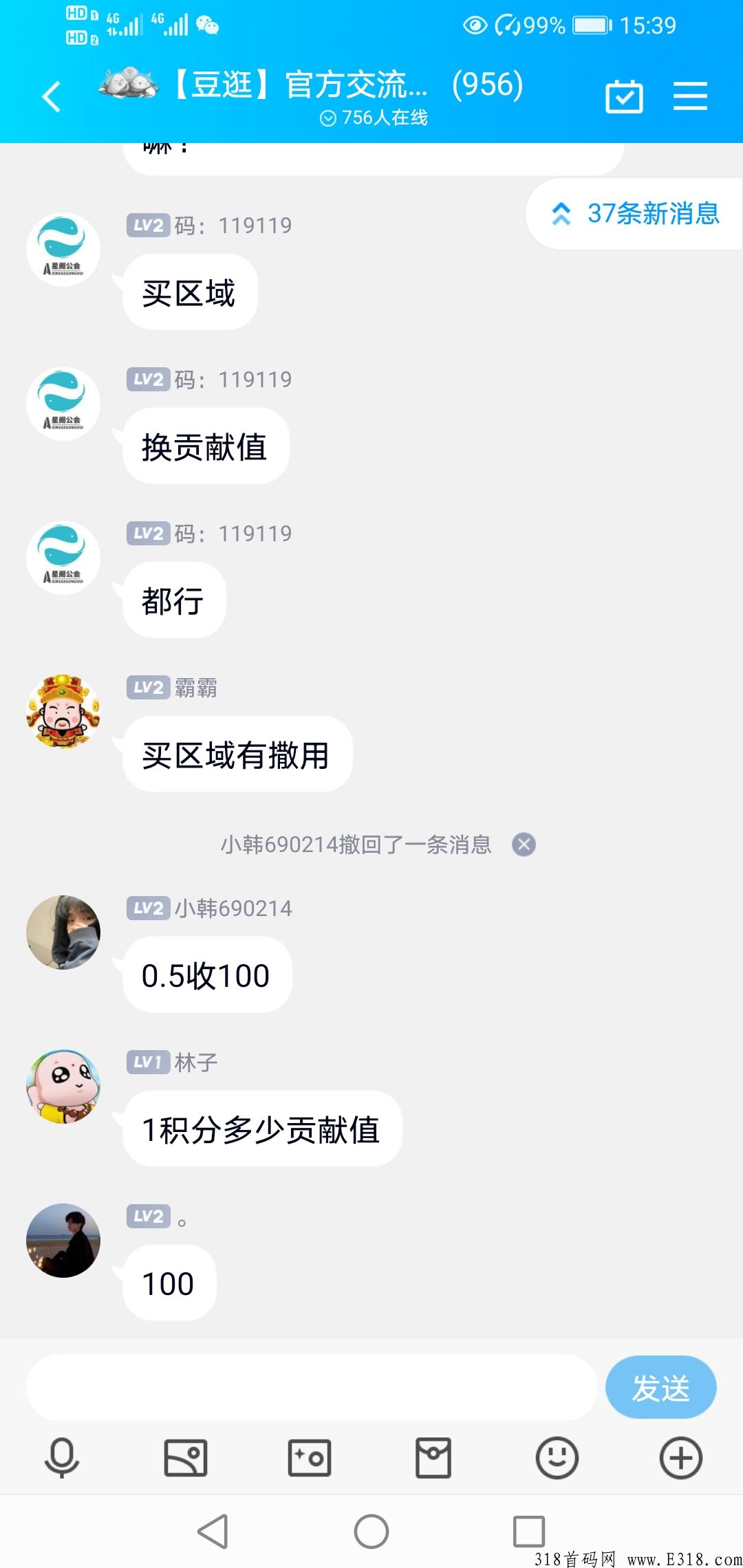Tap the message input field
Image resolution: width=743 pixels, height=1568 pixels.
coord(311,1387)
